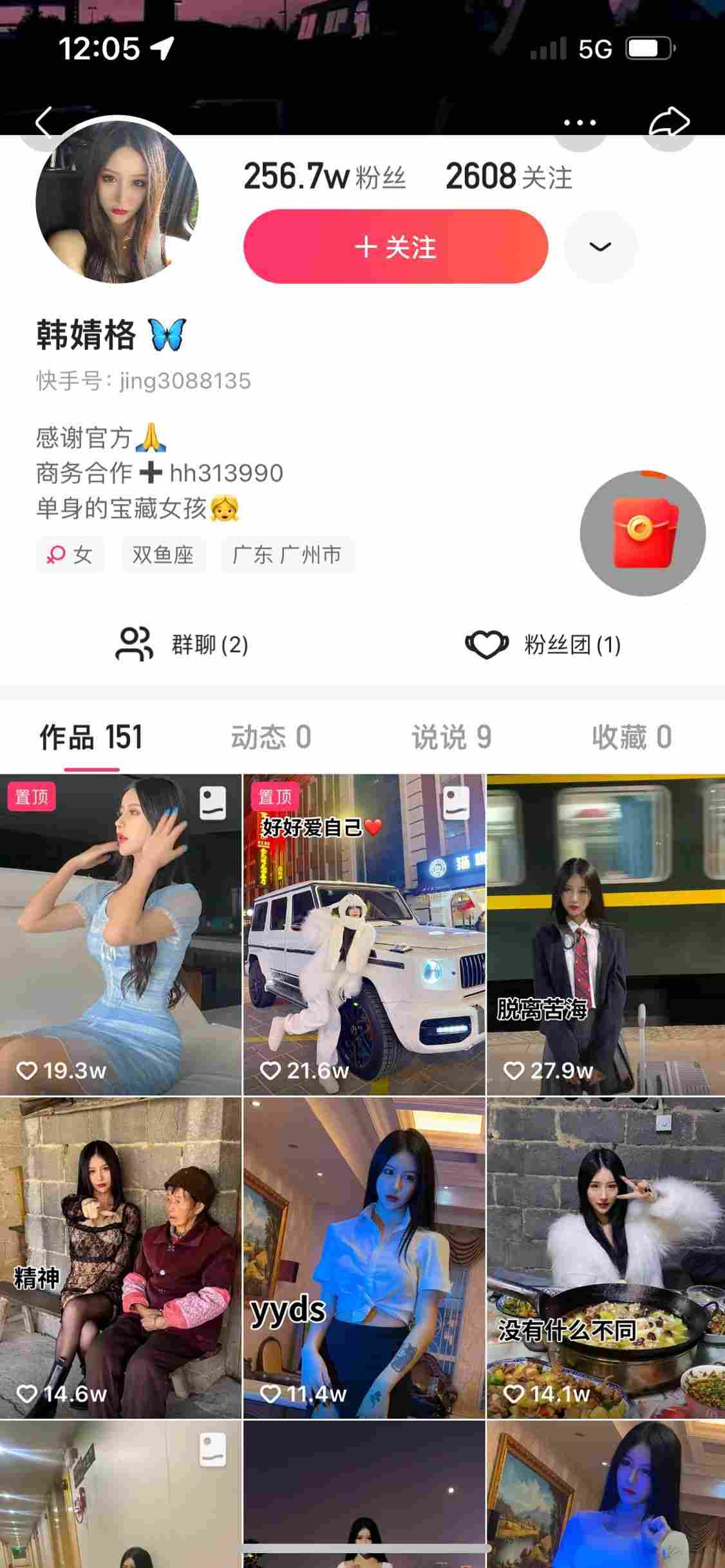Viewport: 725px width, 1568px height.
Task: Share this profile via arrow icon
Action: point(669,122)
